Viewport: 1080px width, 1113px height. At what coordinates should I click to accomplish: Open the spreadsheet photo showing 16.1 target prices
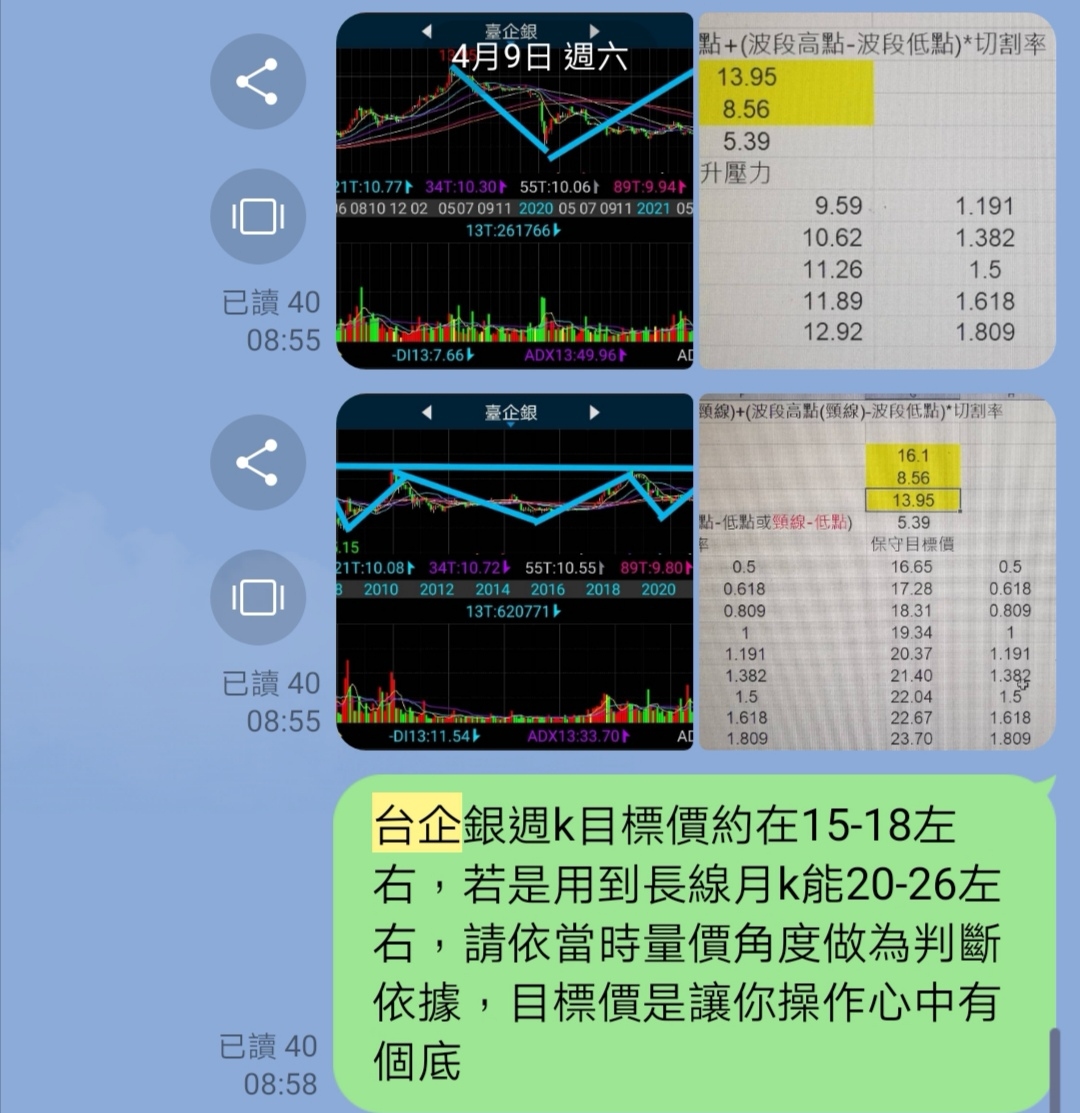pos(875,571)
